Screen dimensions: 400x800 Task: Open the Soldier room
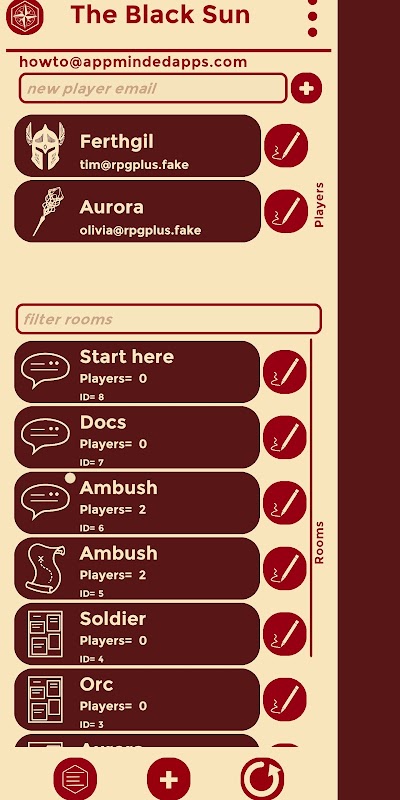[x=137, y=634]
